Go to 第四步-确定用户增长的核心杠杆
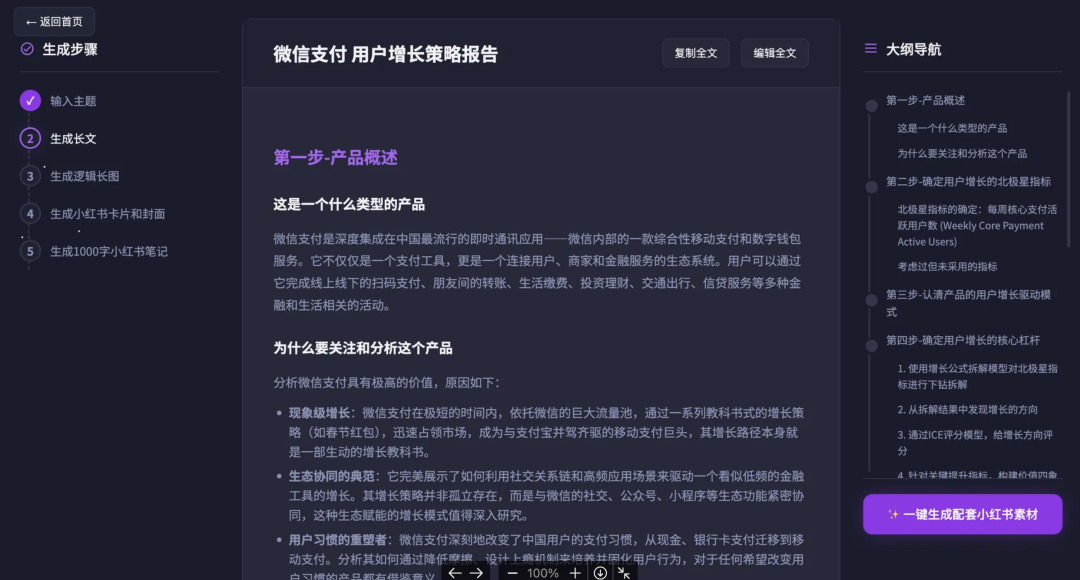This screenshot has width=1080, height=580. click(x=962, y=340)
